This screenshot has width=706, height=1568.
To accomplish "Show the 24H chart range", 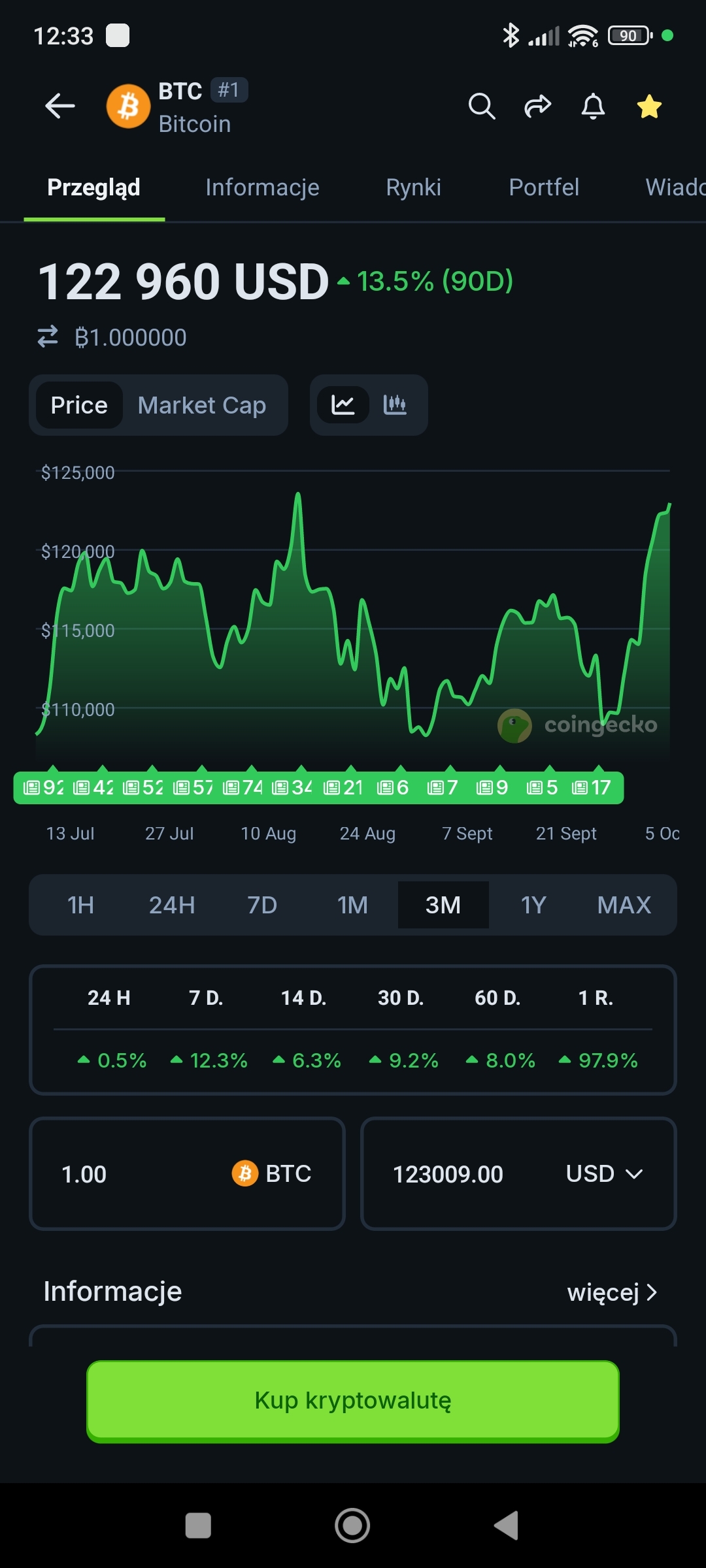I will [x=172, y=905].
